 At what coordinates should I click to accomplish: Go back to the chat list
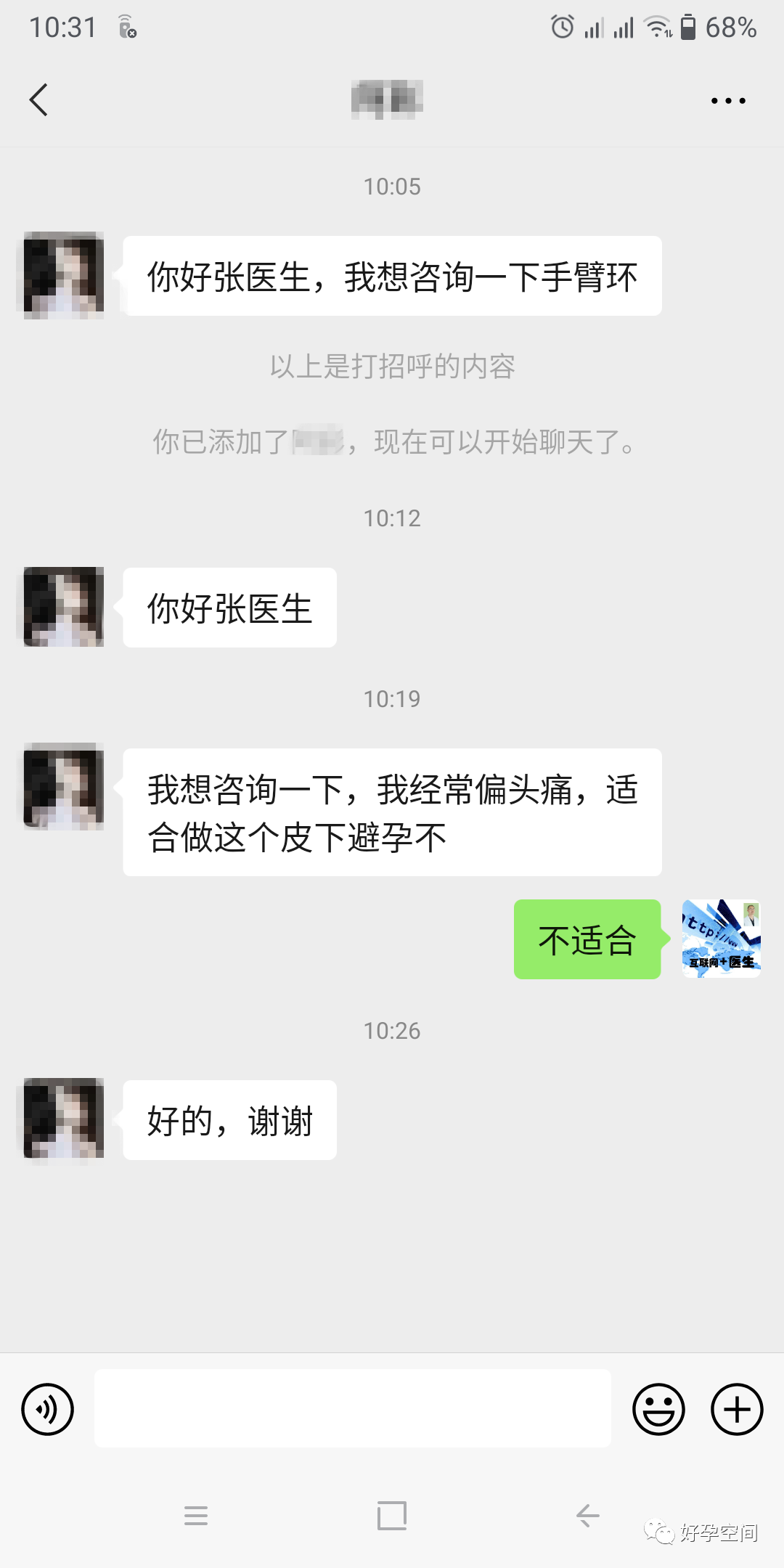[39, 100]
